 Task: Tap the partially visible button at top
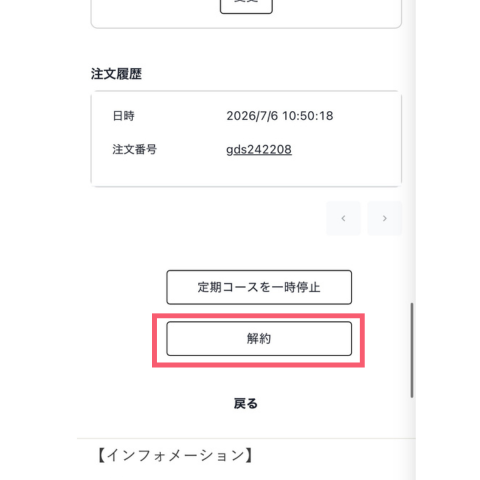click(x=246, y=6)
